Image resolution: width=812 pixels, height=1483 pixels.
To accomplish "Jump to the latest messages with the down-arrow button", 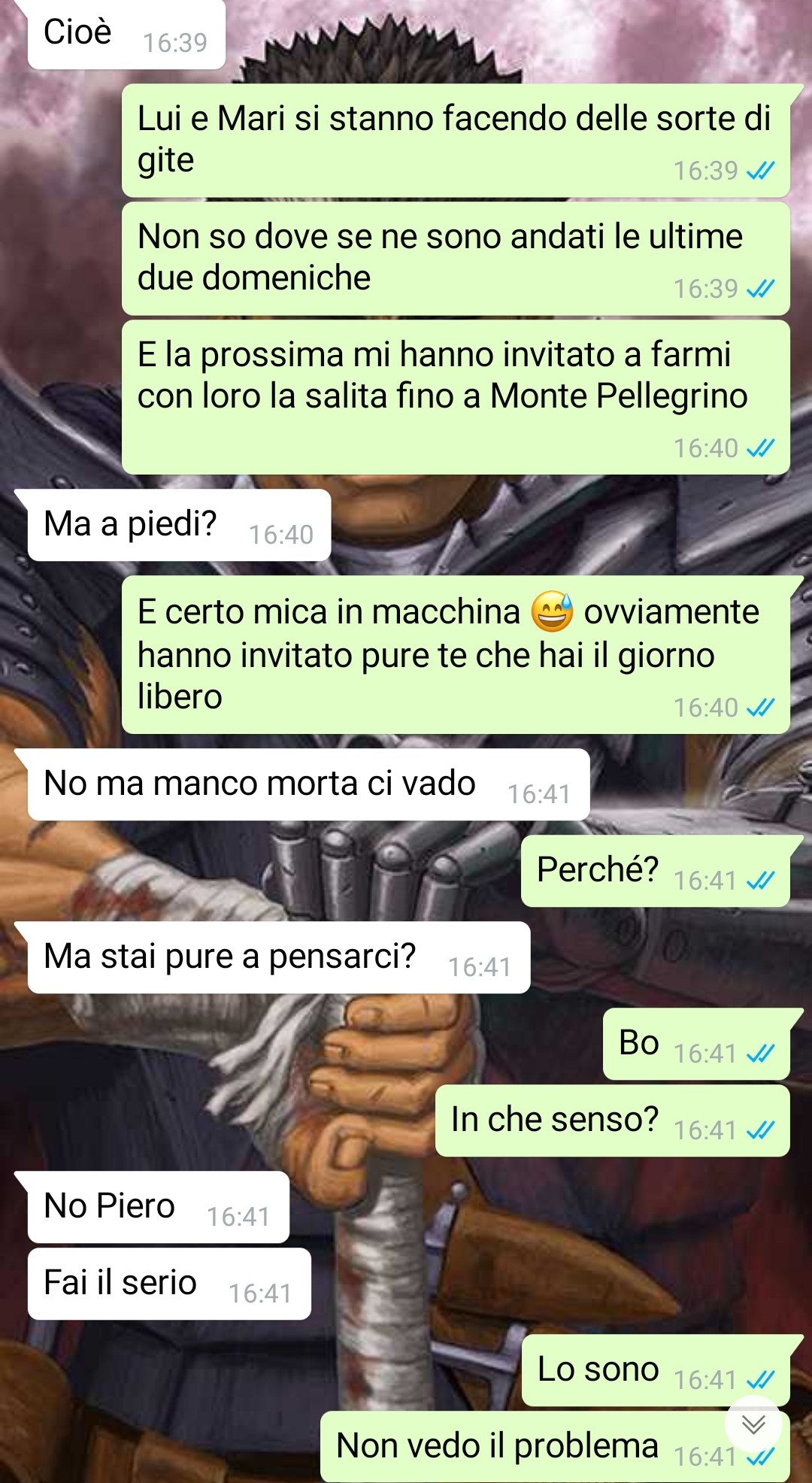I will pyautogui.click(x=753, y=1424).
